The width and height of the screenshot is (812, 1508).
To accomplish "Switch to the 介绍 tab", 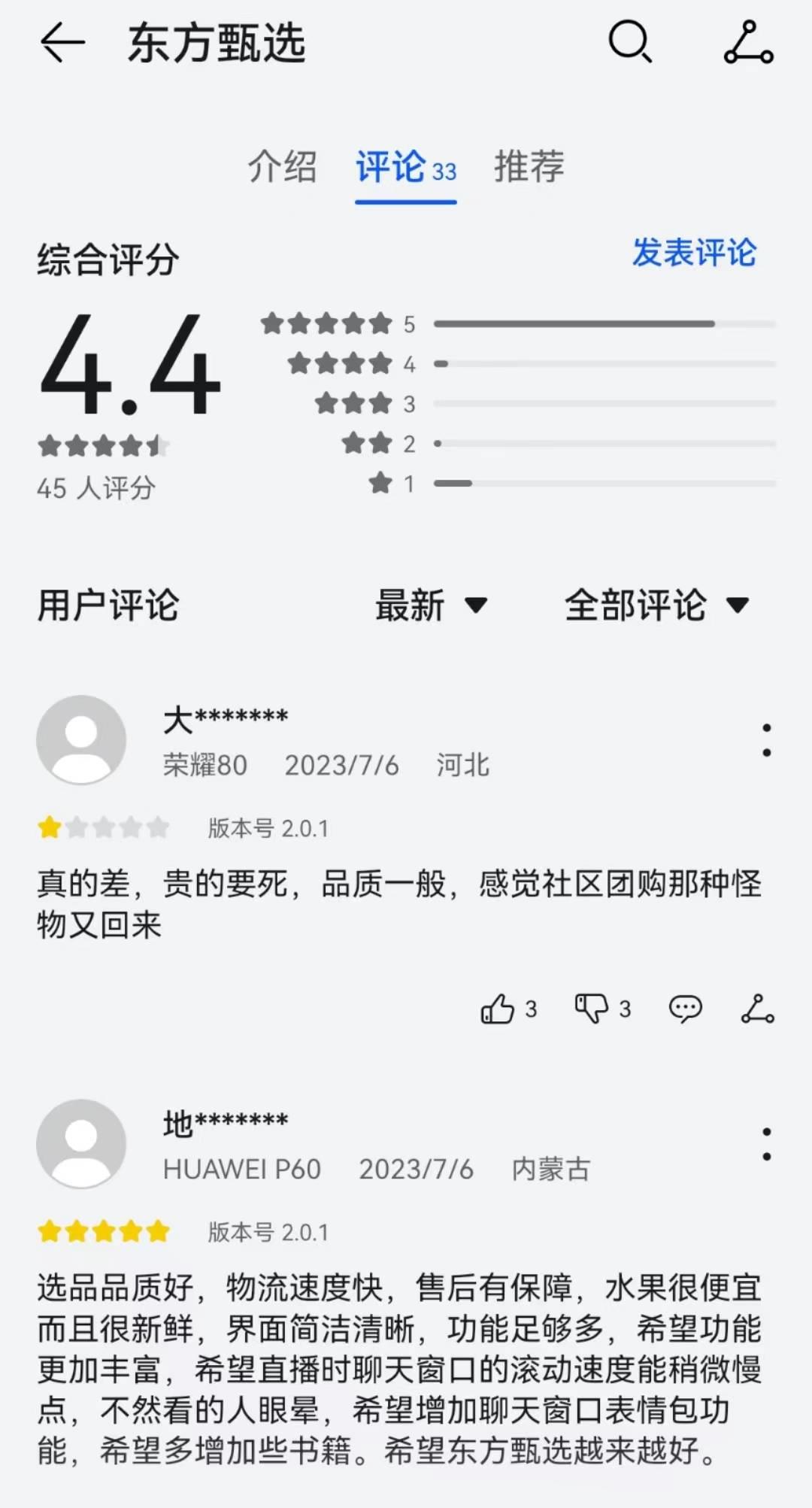I will click(x=282, y=168).
